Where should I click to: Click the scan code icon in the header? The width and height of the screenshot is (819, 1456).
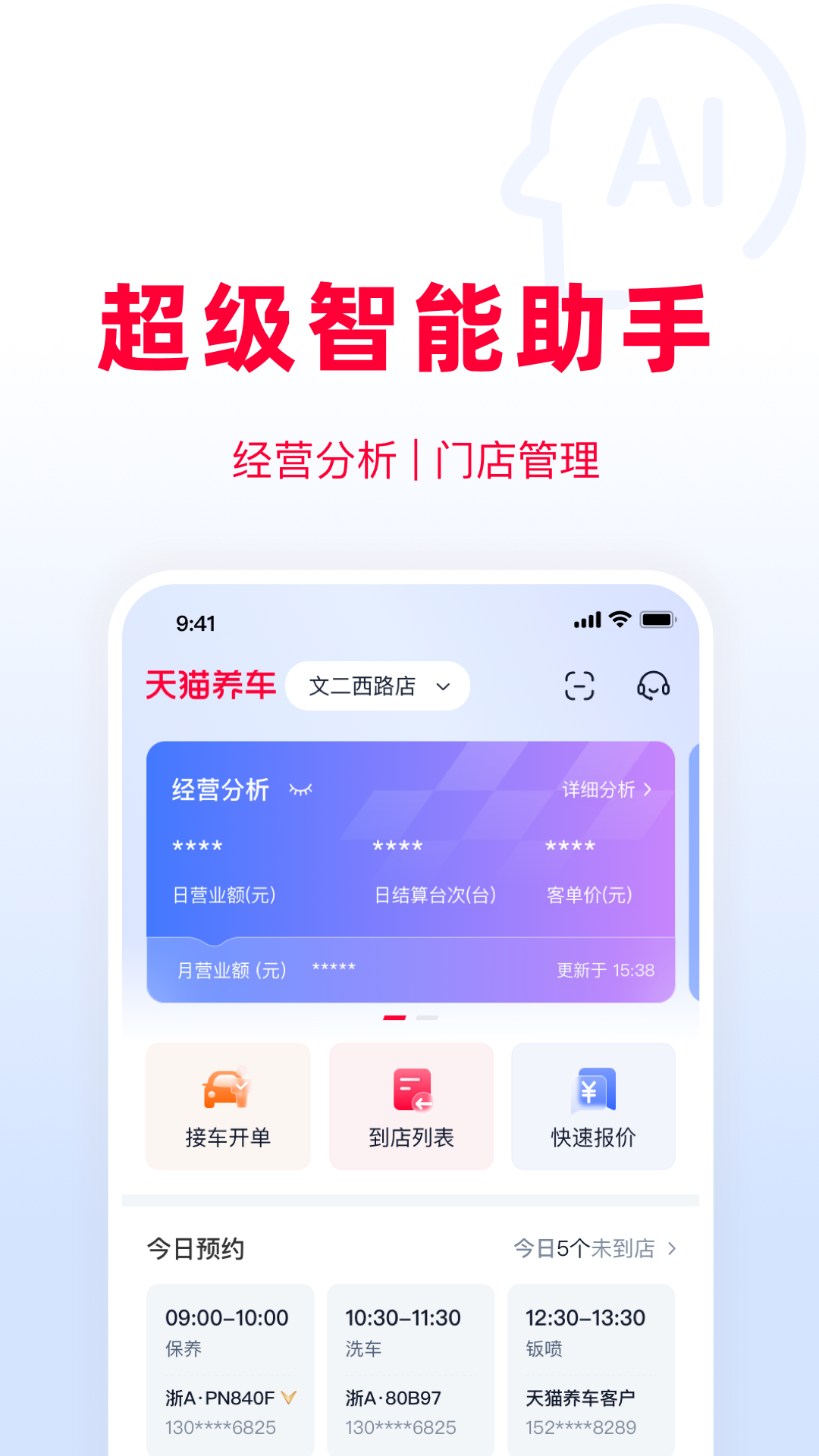tap(579, 685)
